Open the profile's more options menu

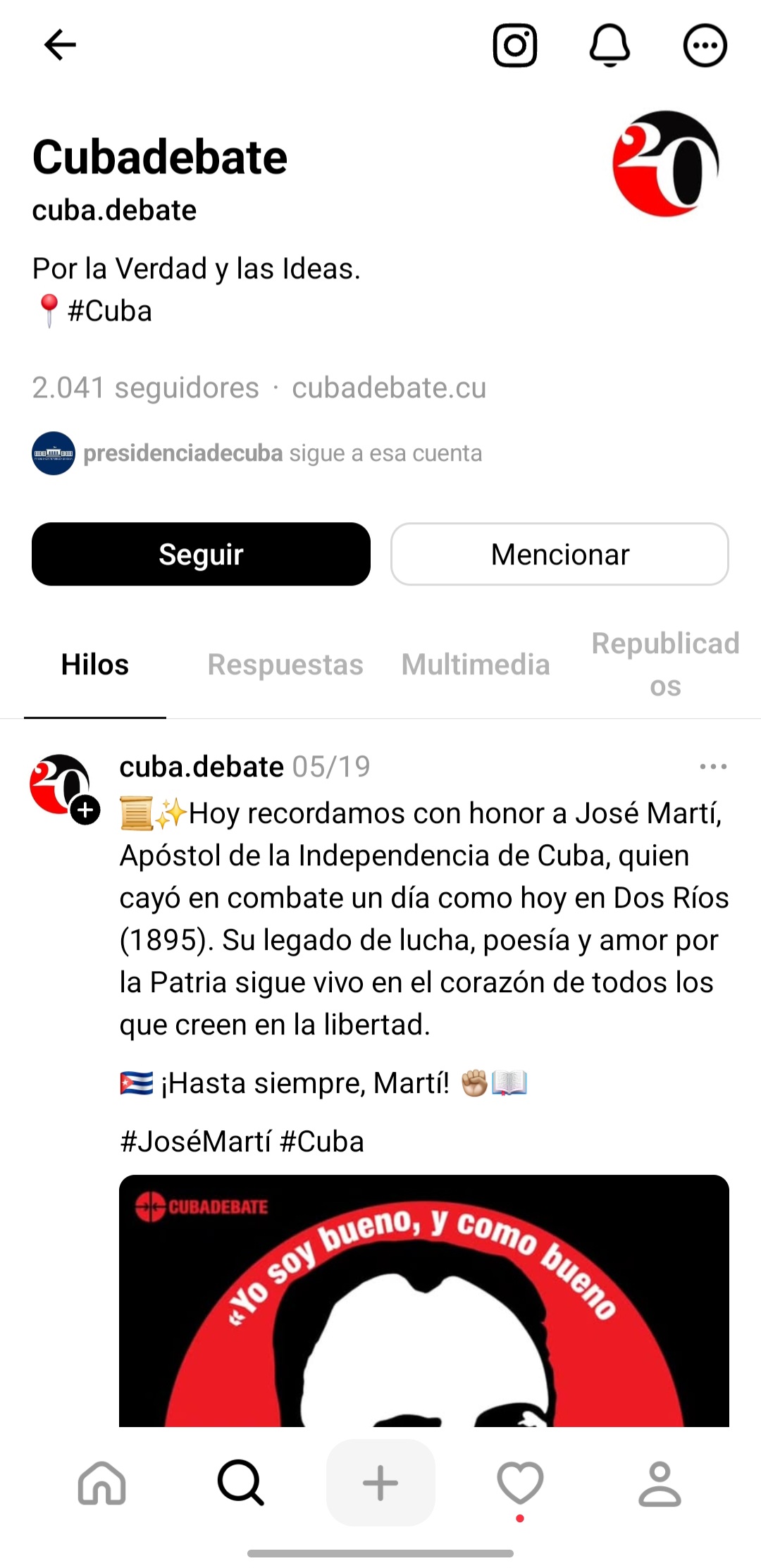pyautogui.click(x=705, y=46)
